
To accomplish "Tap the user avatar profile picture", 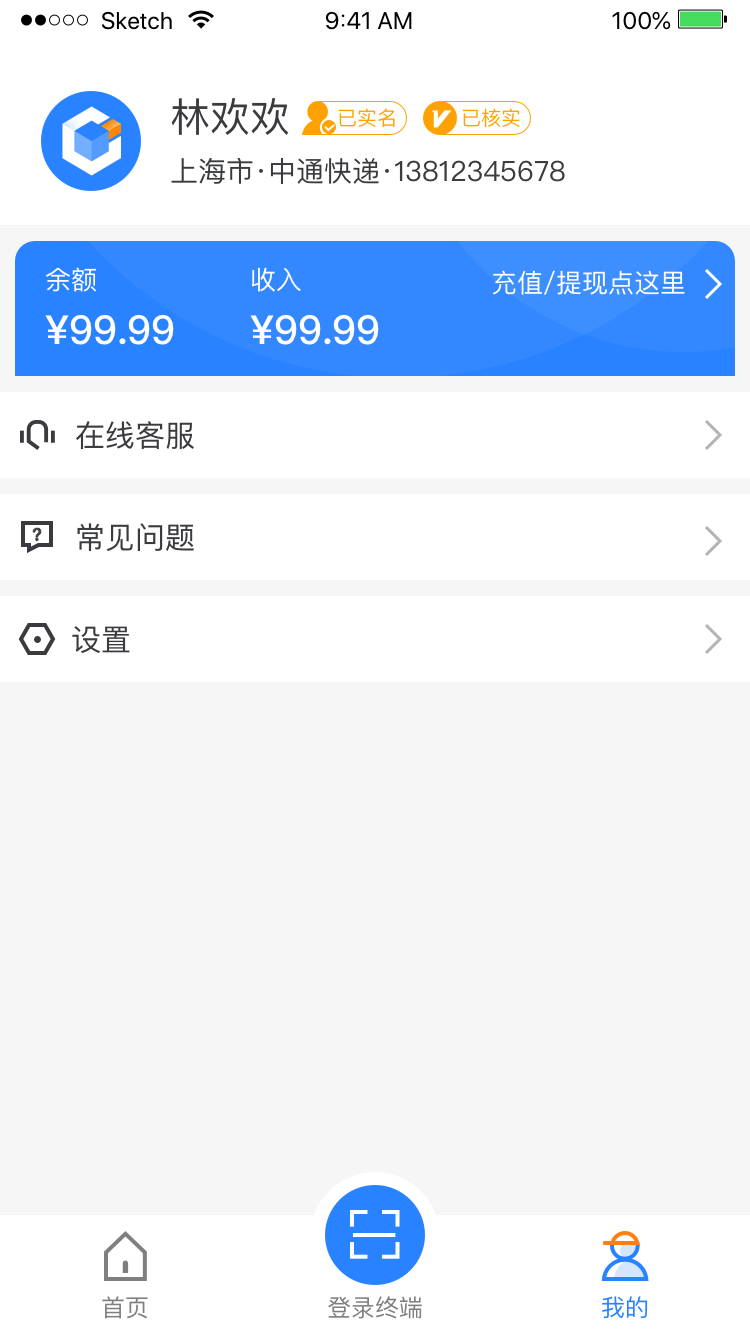I will [x=91, y=140].
